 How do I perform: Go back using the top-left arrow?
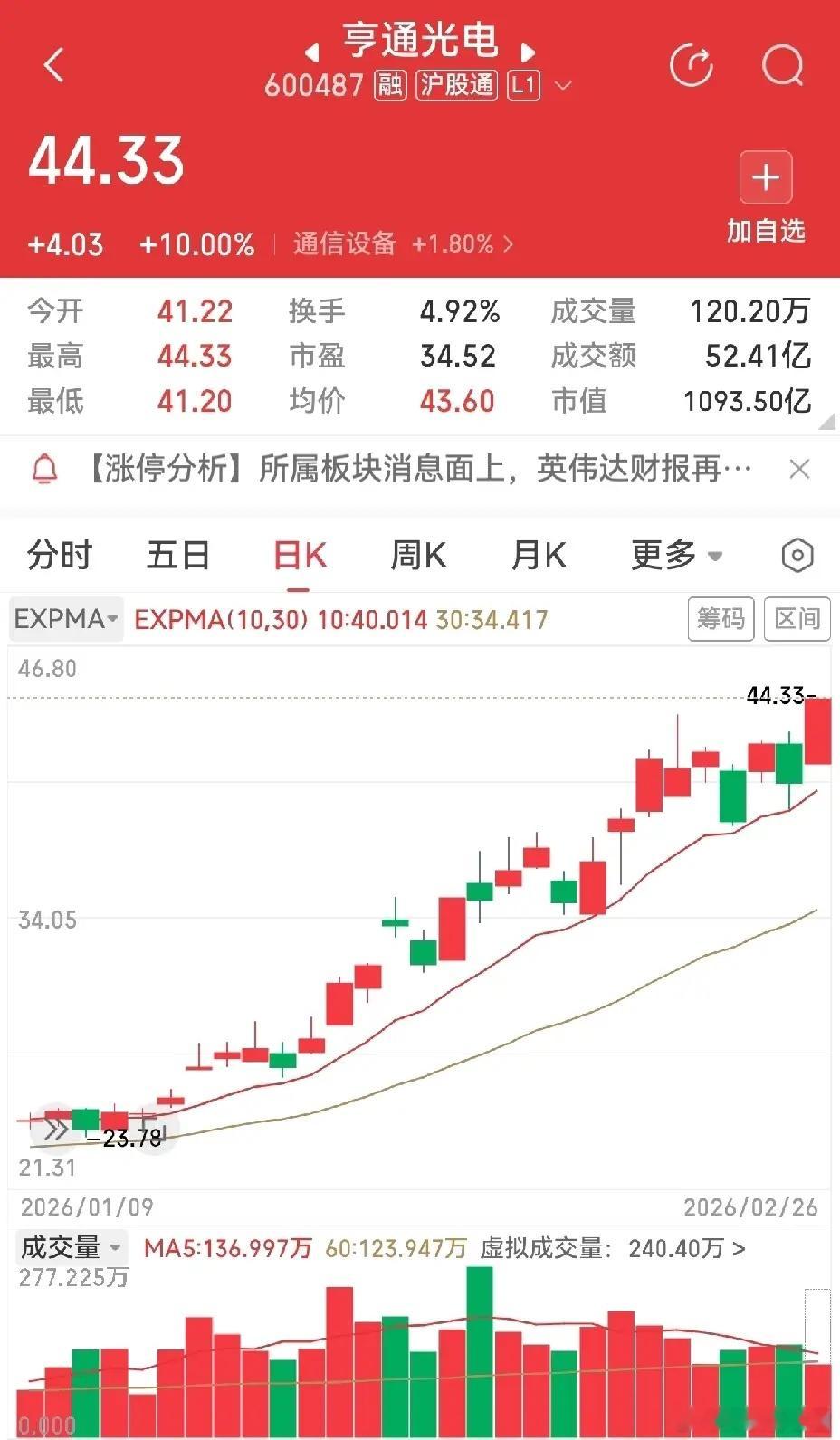pyautogui.click(x=54, y=65)
